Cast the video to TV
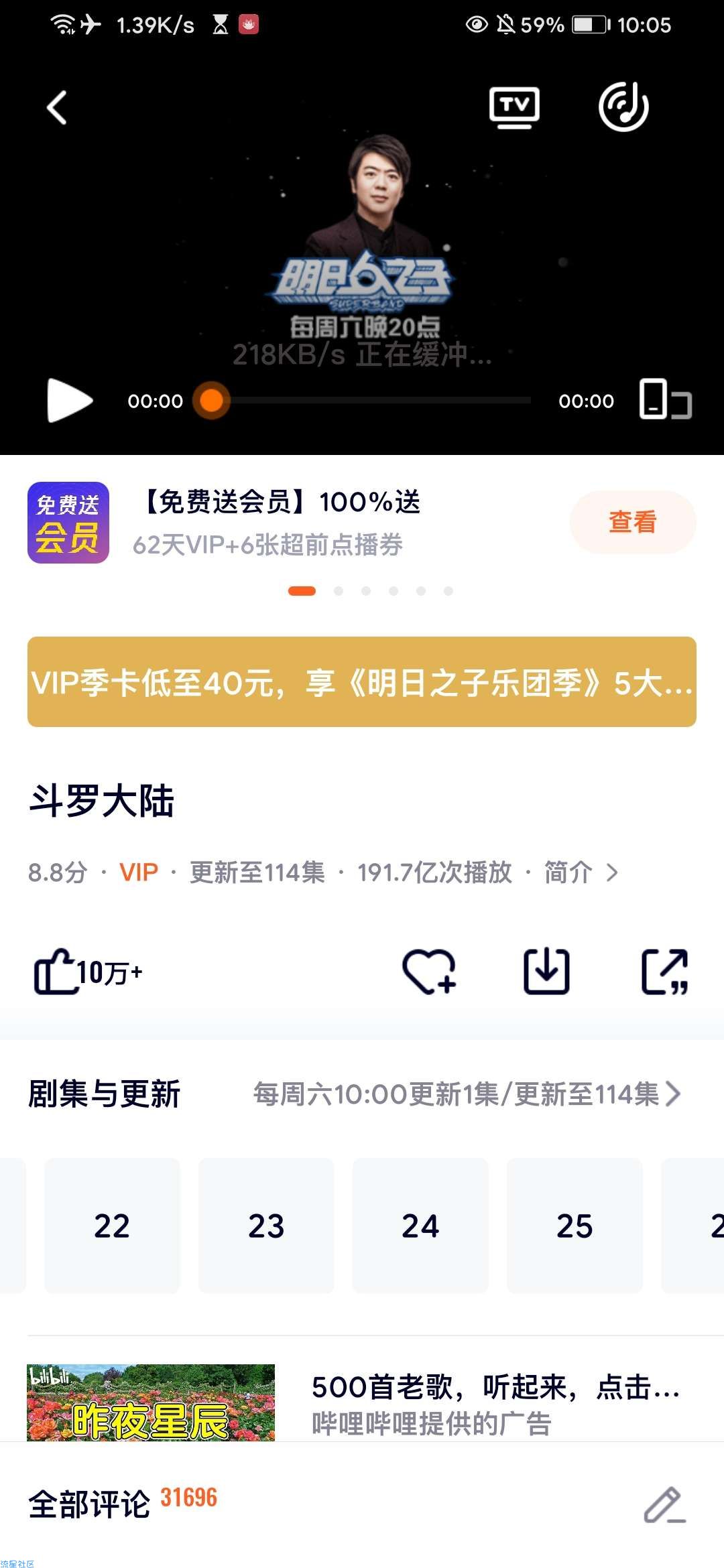 point(514,107)
